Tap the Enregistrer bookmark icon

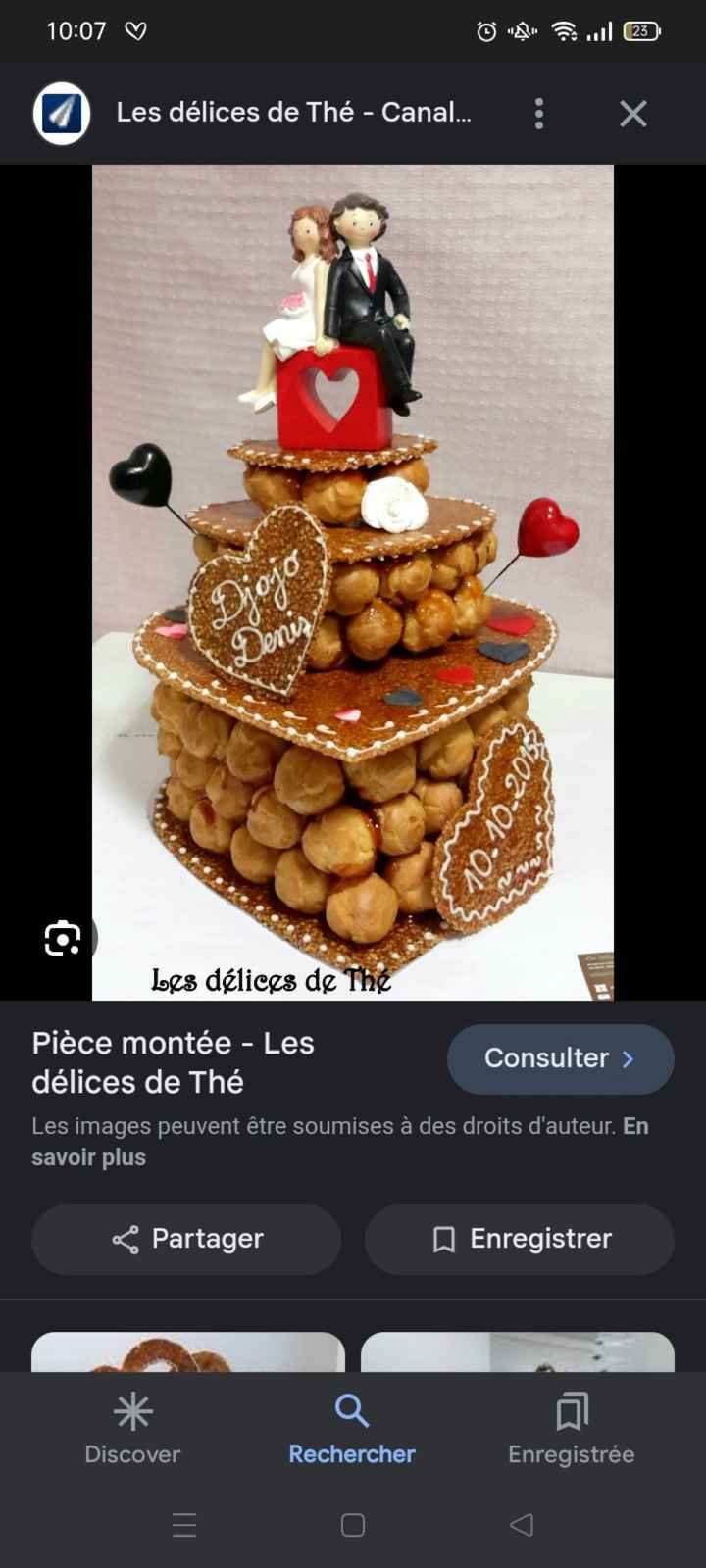click(444, 1239)
